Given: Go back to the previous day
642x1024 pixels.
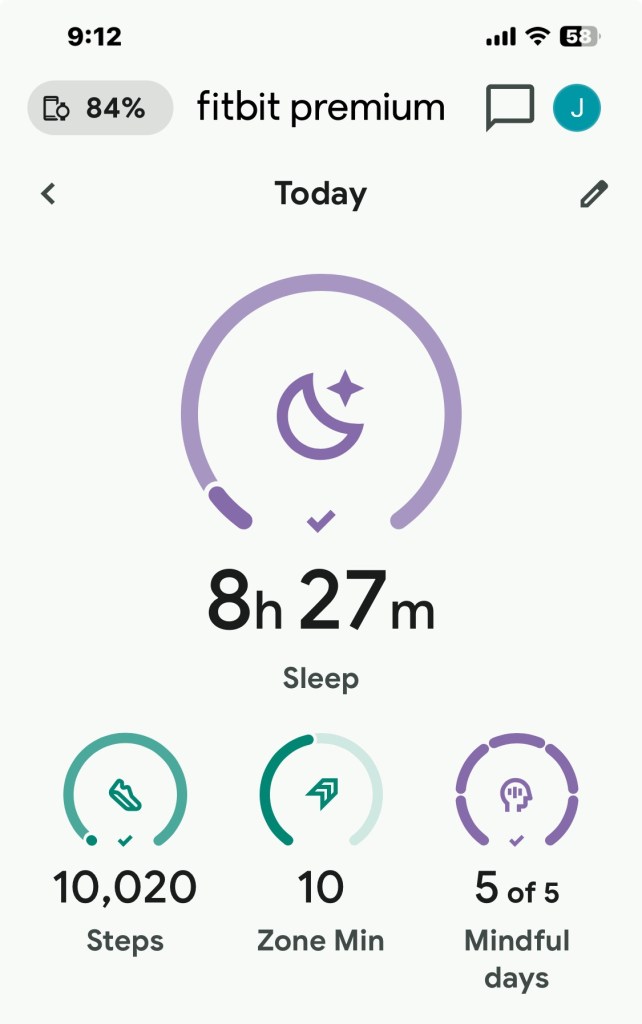Looking at the screenshot, I should pyautogui.click(x=48, y=194).
